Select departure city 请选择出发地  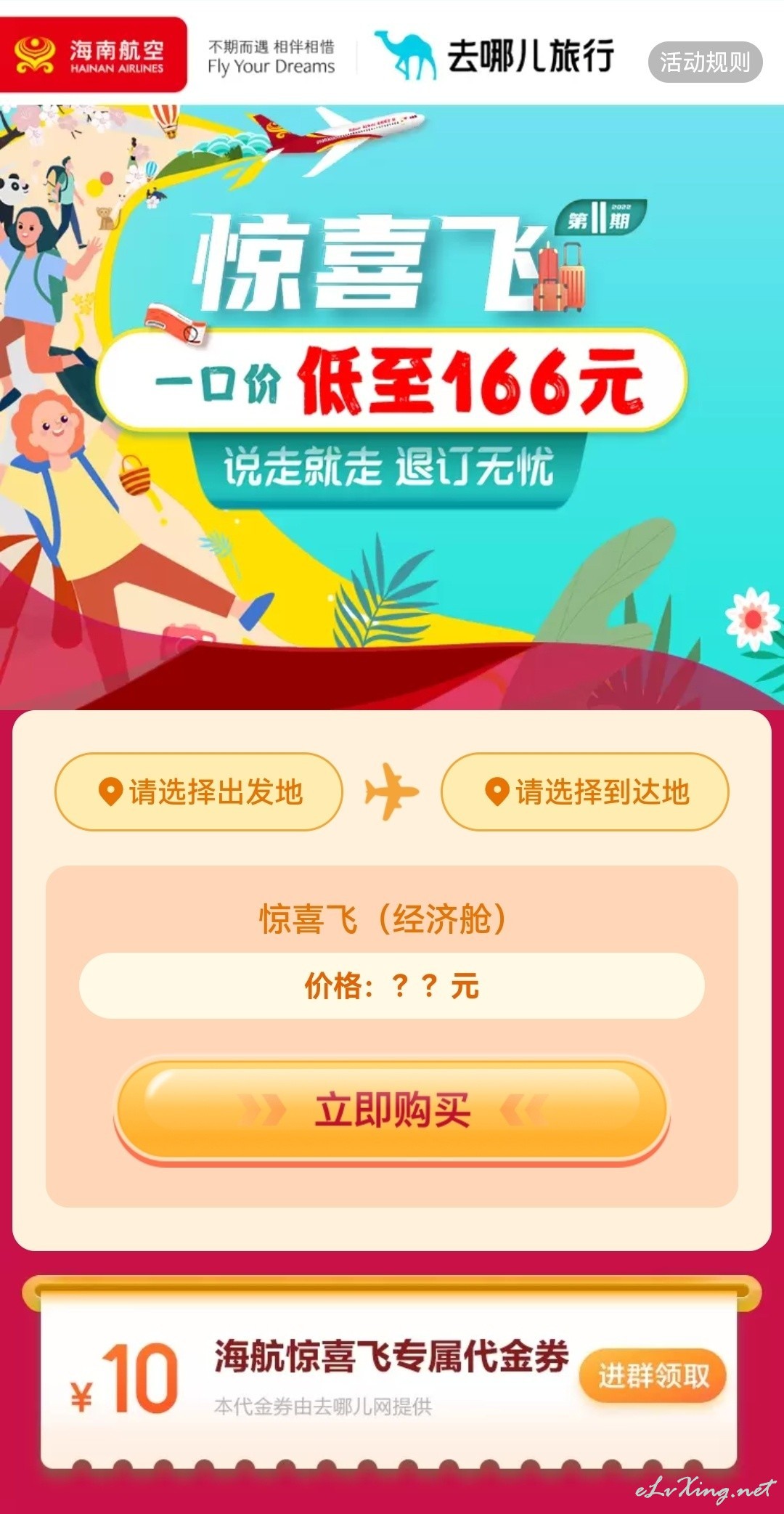click(199, 791)
